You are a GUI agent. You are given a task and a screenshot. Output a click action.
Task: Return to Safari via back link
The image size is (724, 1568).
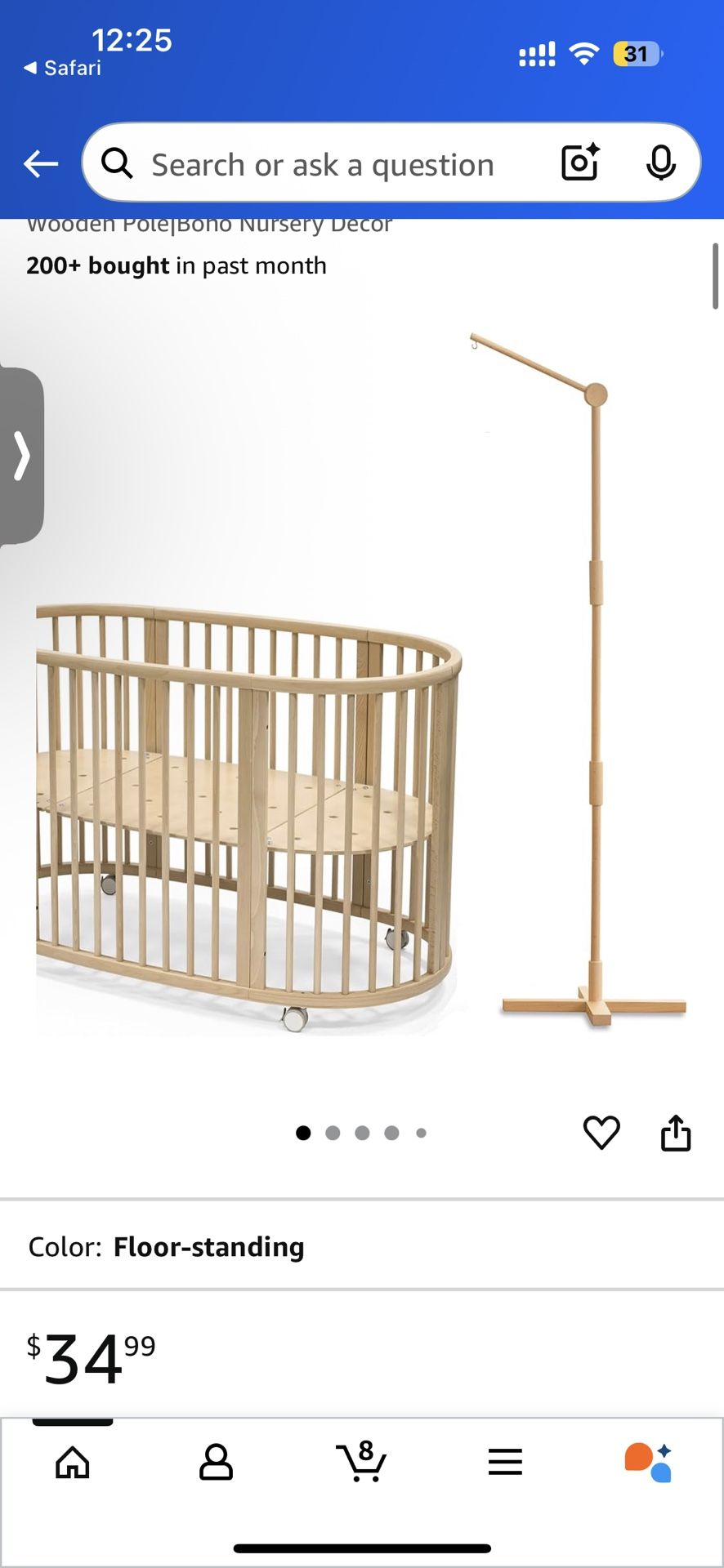point(62,68)
